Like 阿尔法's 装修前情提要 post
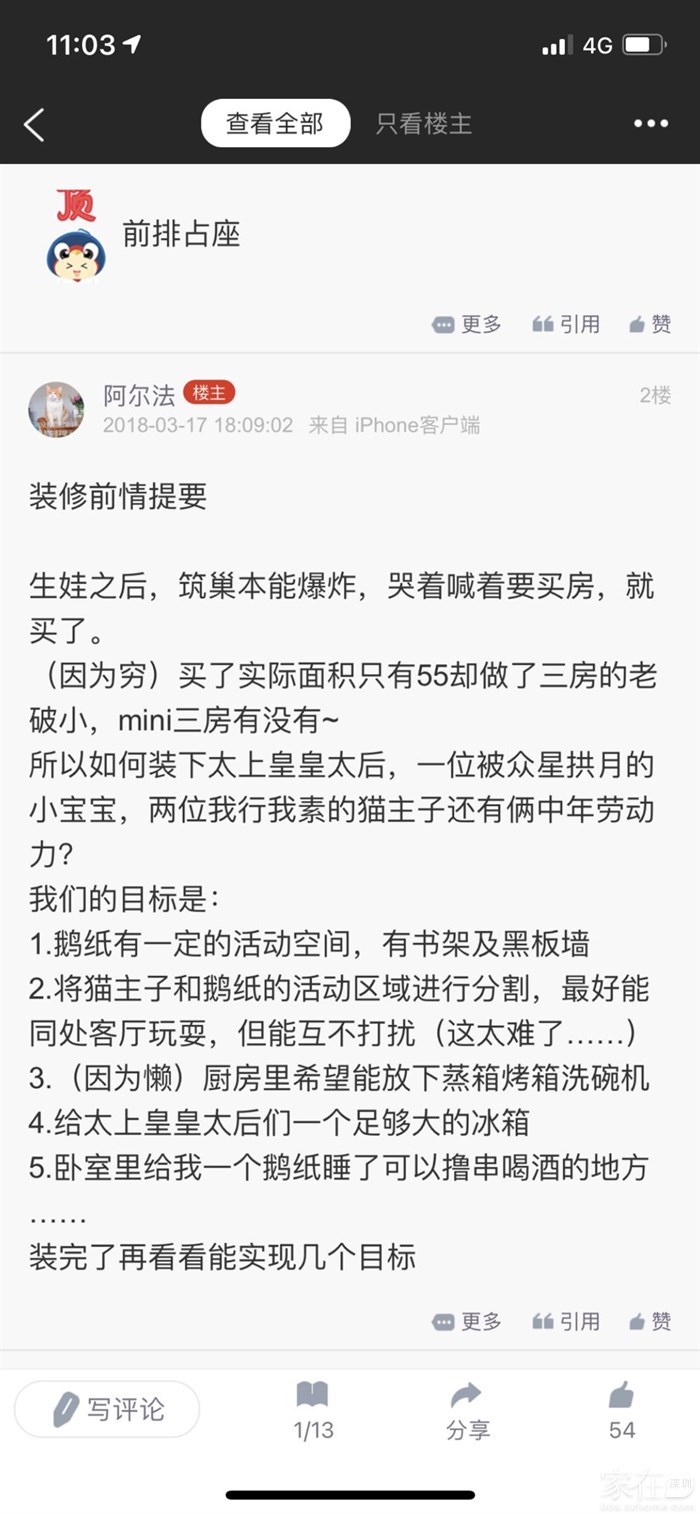 [650, 1321]
